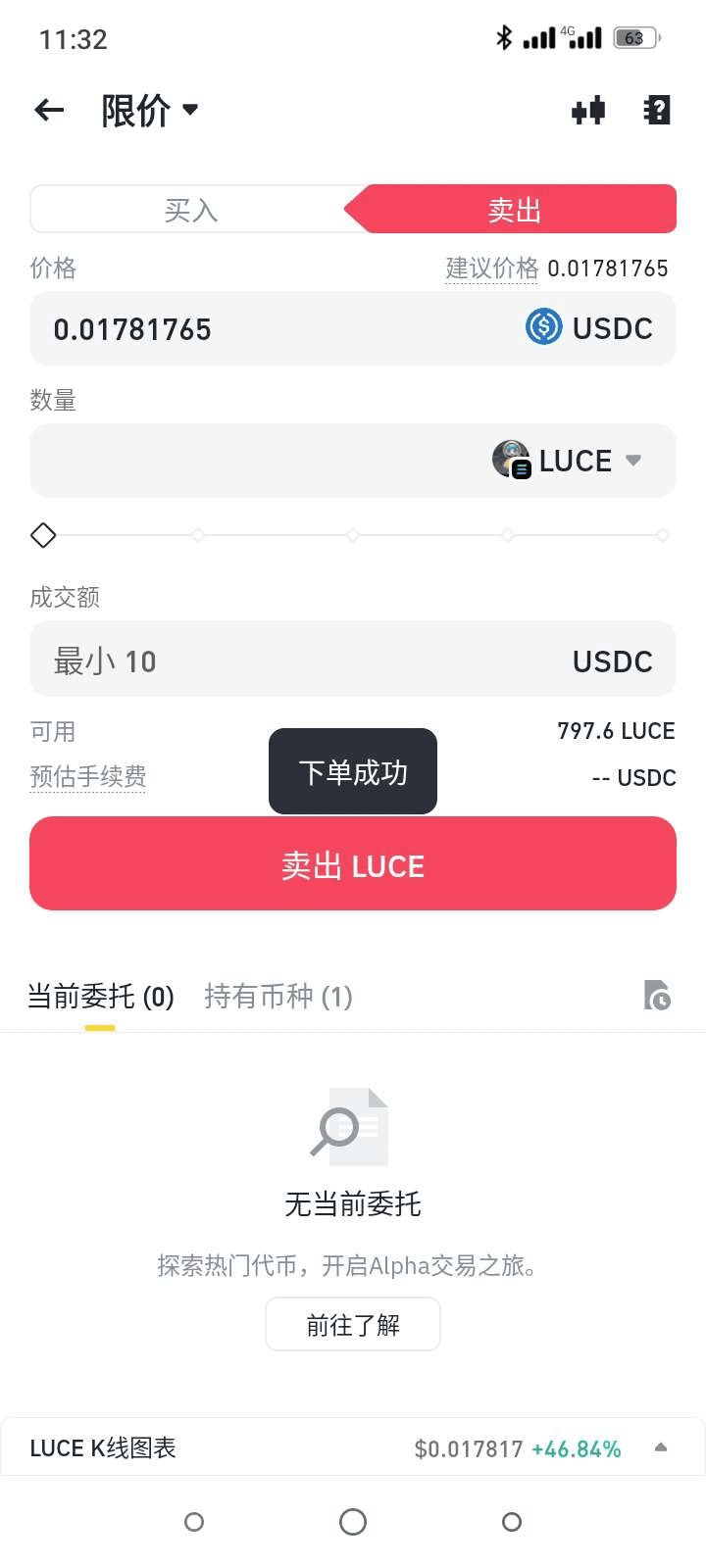Switch to 当前委托 (0) tab

(100, 997)
